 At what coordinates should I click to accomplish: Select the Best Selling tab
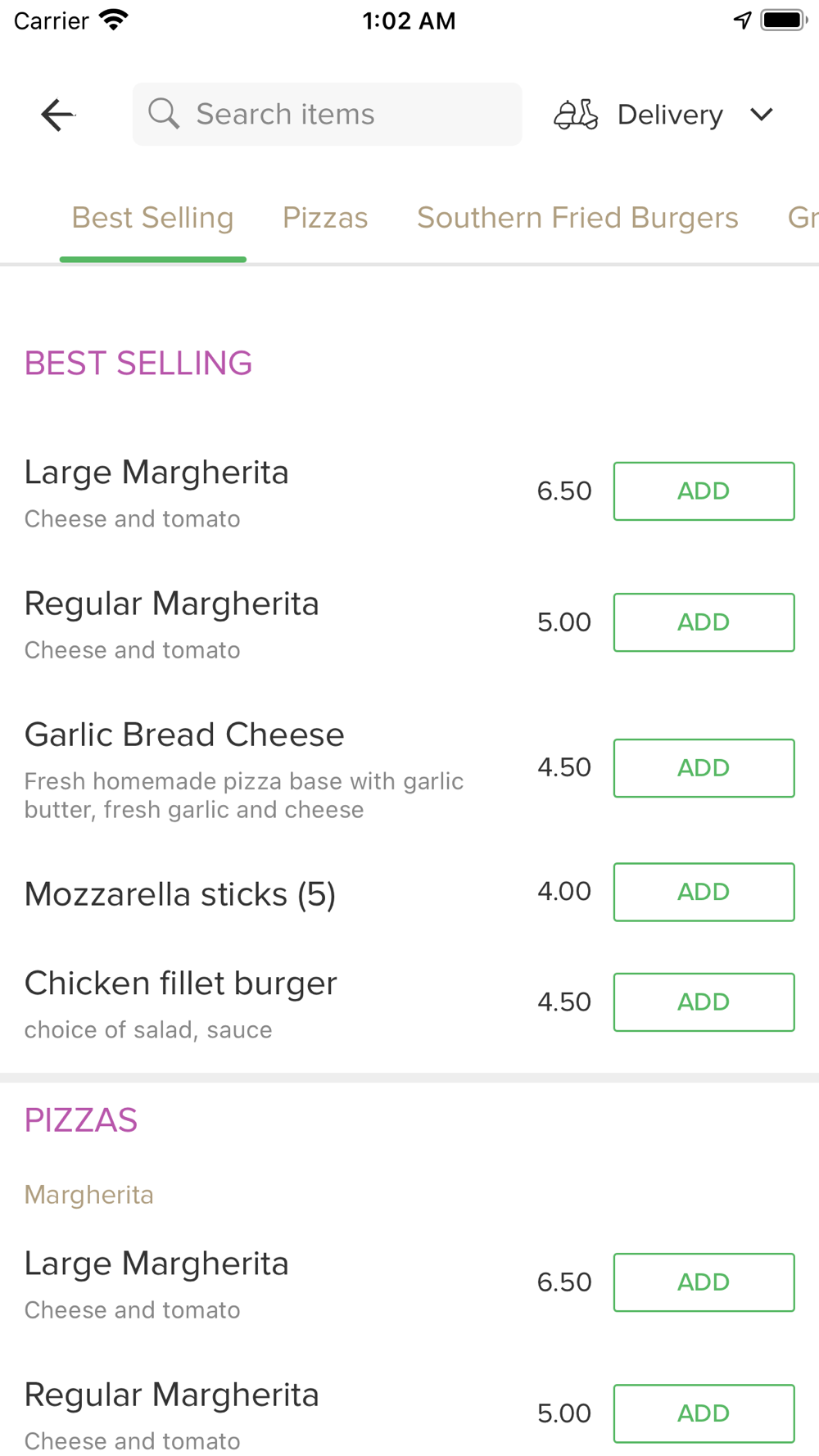coord(153,218)
